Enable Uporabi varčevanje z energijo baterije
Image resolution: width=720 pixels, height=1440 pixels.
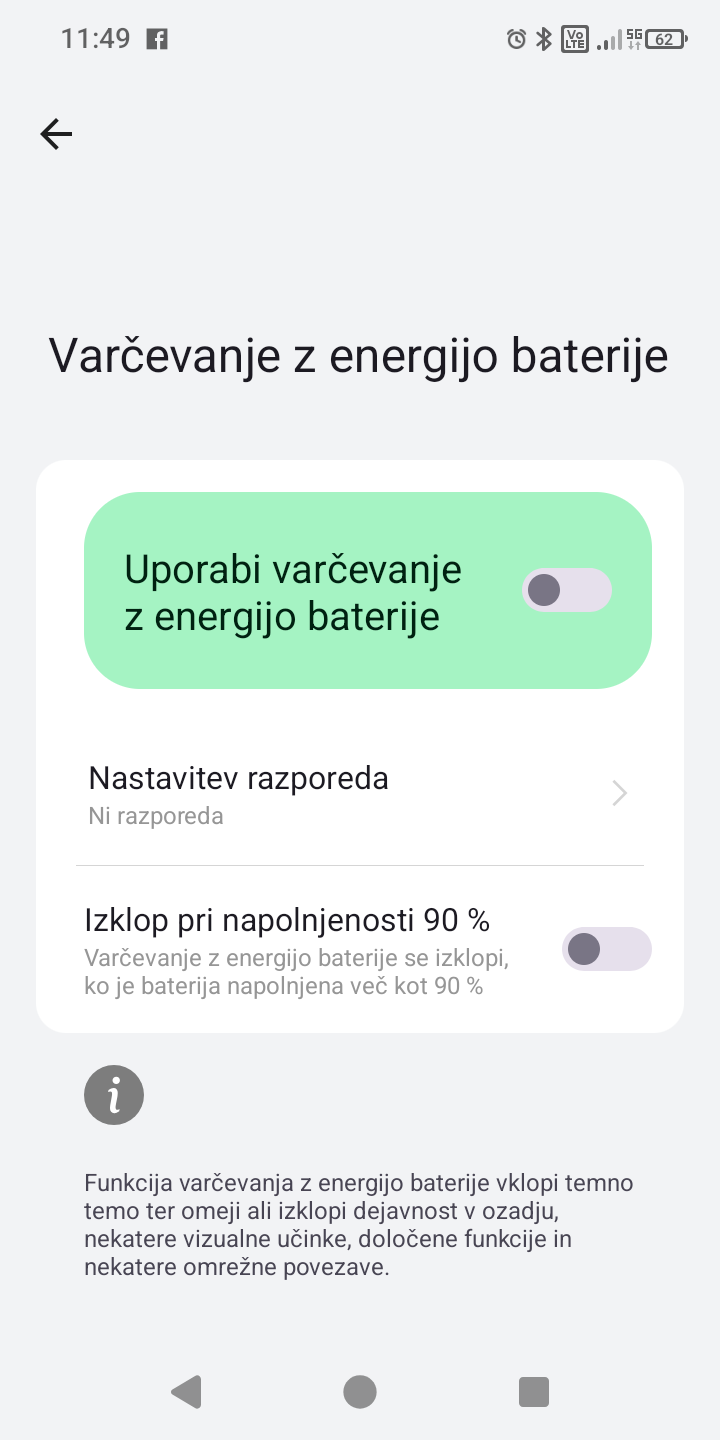[566, 591]
